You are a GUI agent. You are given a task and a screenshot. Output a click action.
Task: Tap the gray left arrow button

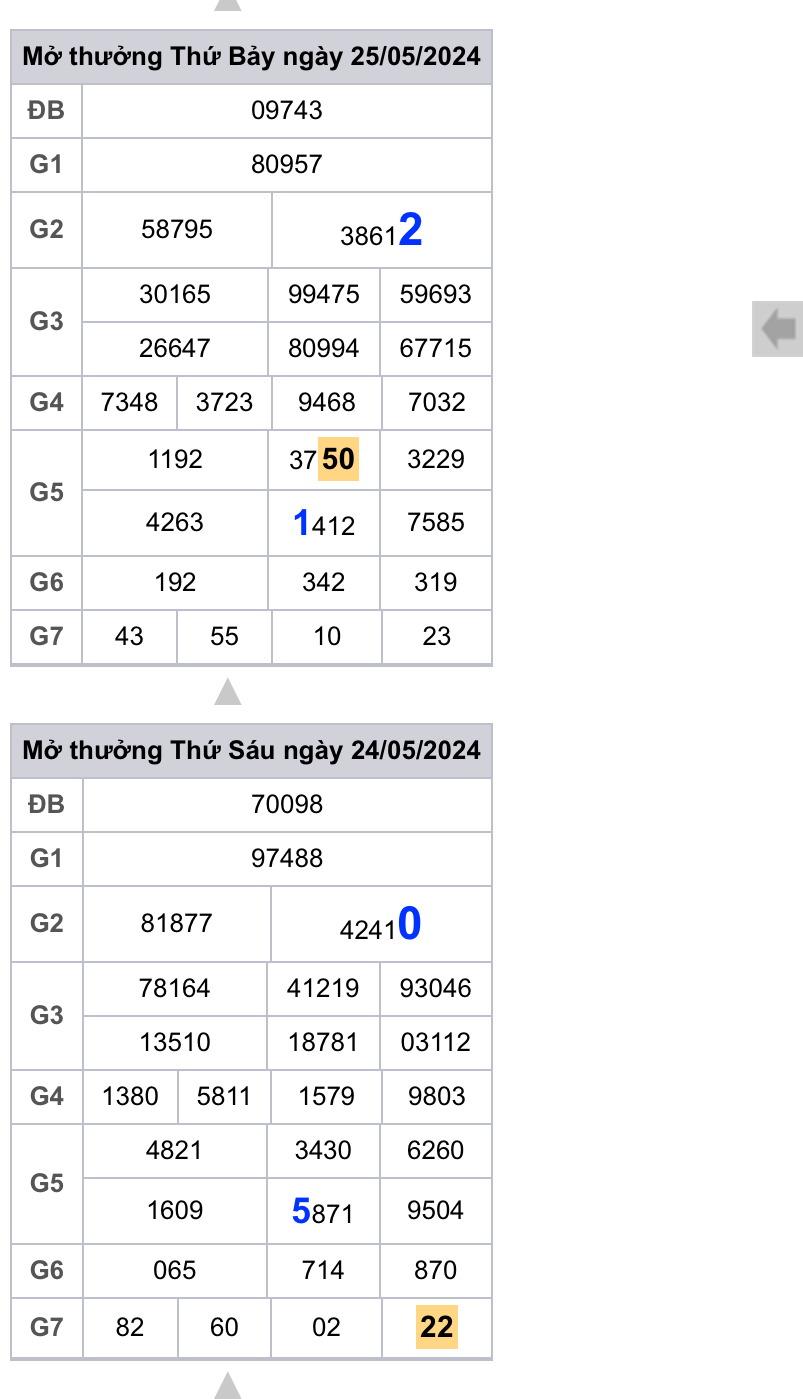click(777, 329)
